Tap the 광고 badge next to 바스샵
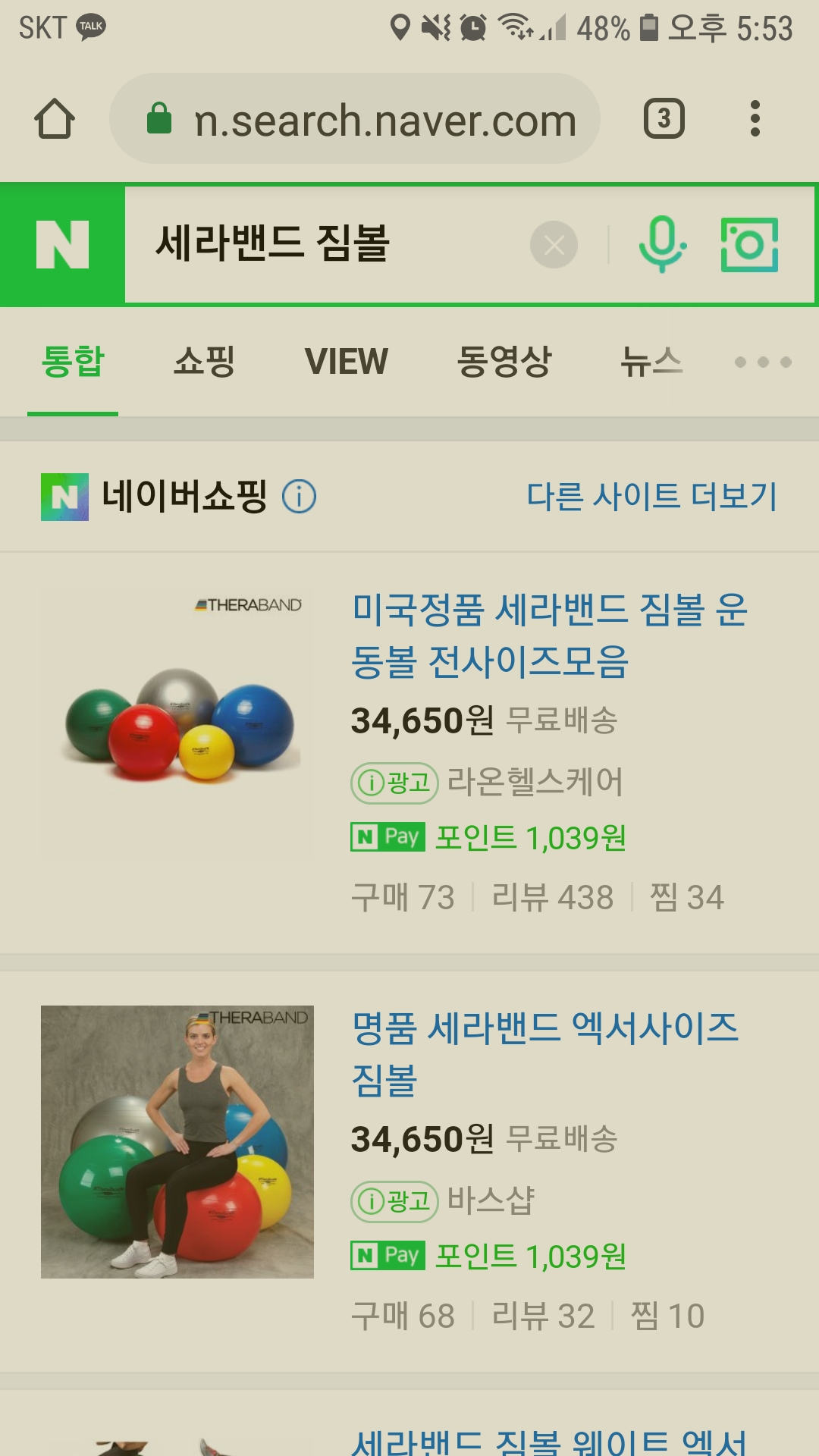The width and height of the screenshot is (819, 1456). click(x=394, y=1201)
